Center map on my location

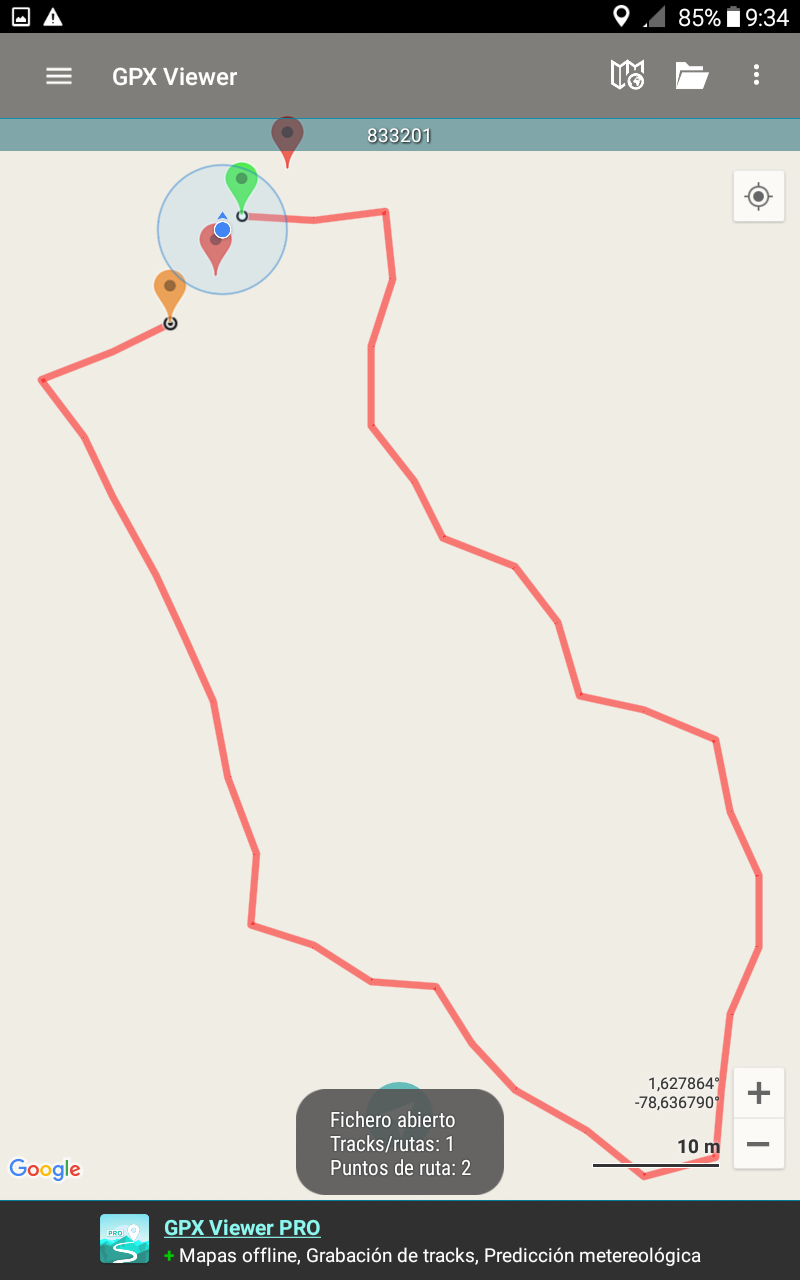tap(758, 196)
